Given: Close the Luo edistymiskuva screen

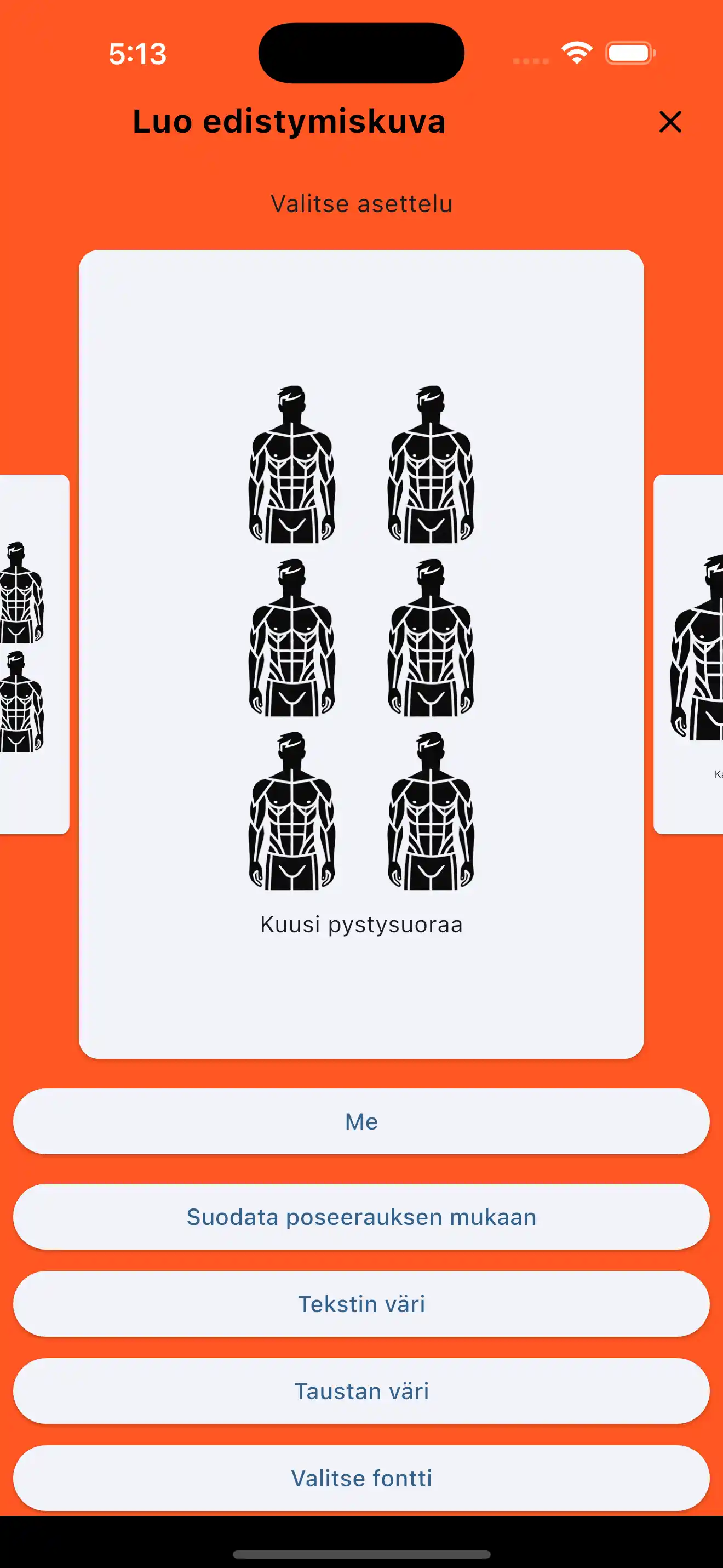Looking at the screenshot, I should (x=670, y=122).
